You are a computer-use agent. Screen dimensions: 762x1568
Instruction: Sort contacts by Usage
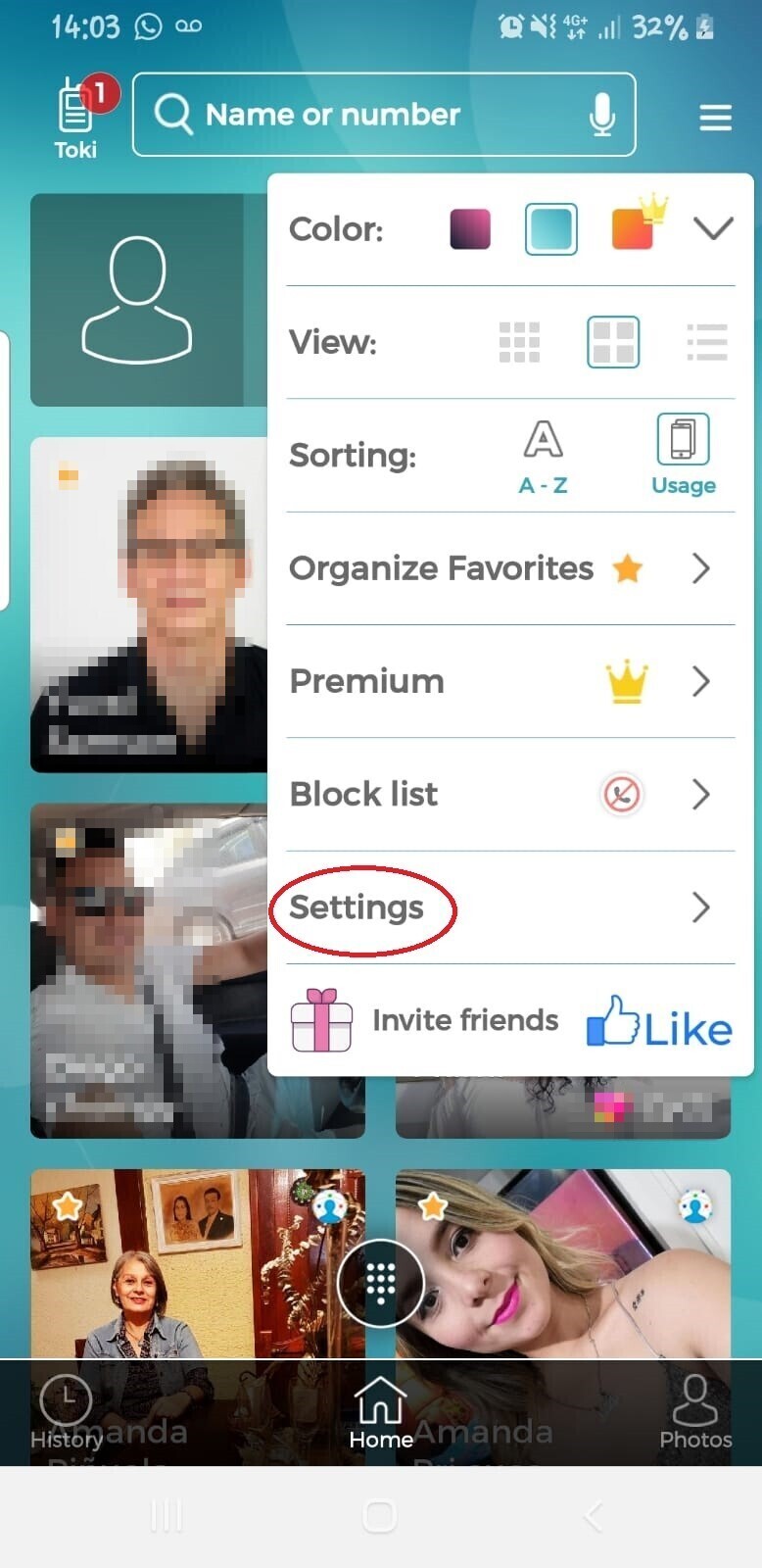click(x=684, y=455)
